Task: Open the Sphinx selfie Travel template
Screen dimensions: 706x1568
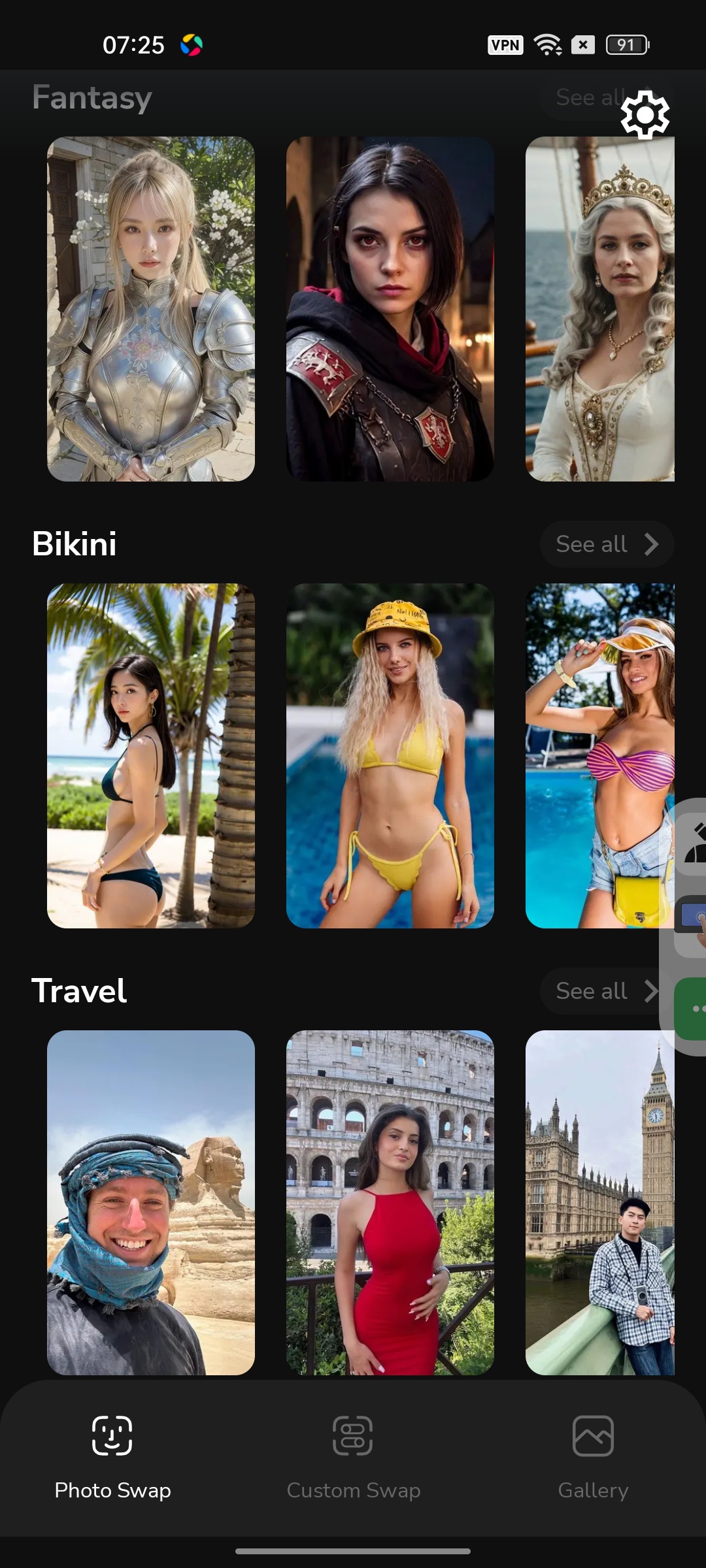Action: click(151, 1202)
